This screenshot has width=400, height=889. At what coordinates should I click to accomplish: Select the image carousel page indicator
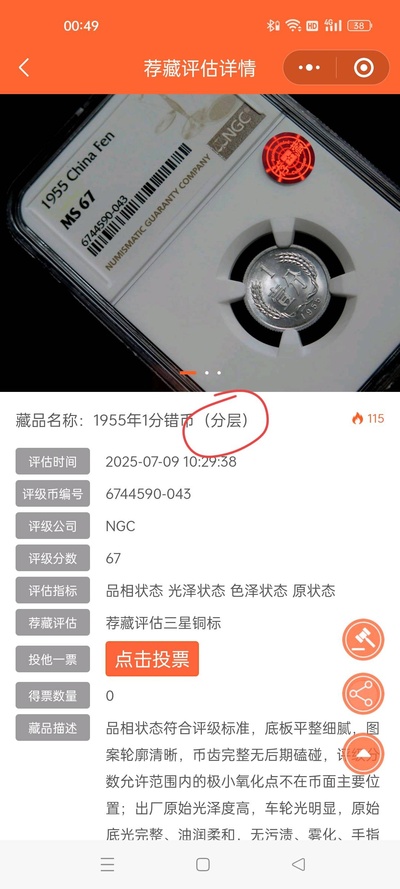click(x=200, y=372)
